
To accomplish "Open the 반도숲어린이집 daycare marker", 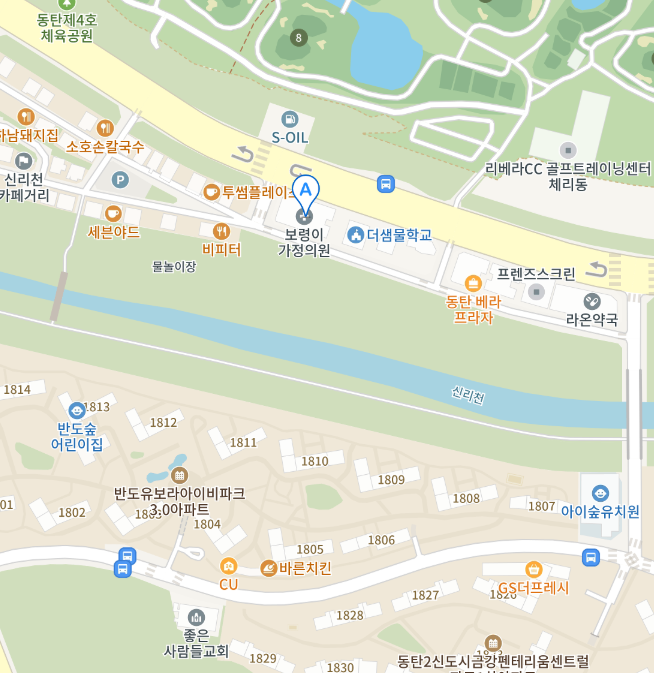I will coord(77,410).
